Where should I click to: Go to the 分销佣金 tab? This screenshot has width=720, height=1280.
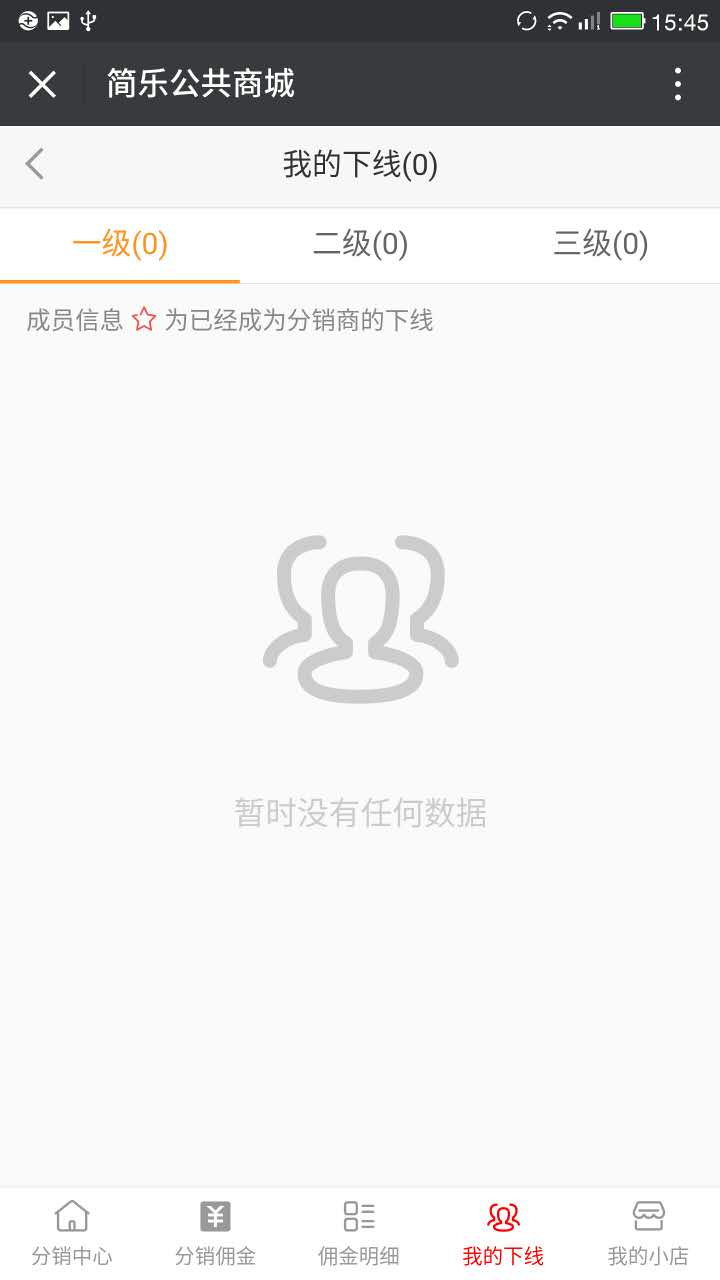(216, 1234)
